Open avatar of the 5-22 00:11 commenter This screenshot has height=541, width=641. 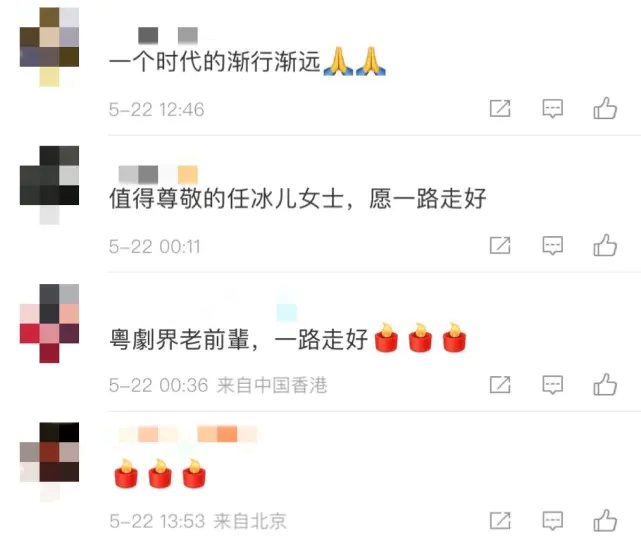click(x=49, y=184)
